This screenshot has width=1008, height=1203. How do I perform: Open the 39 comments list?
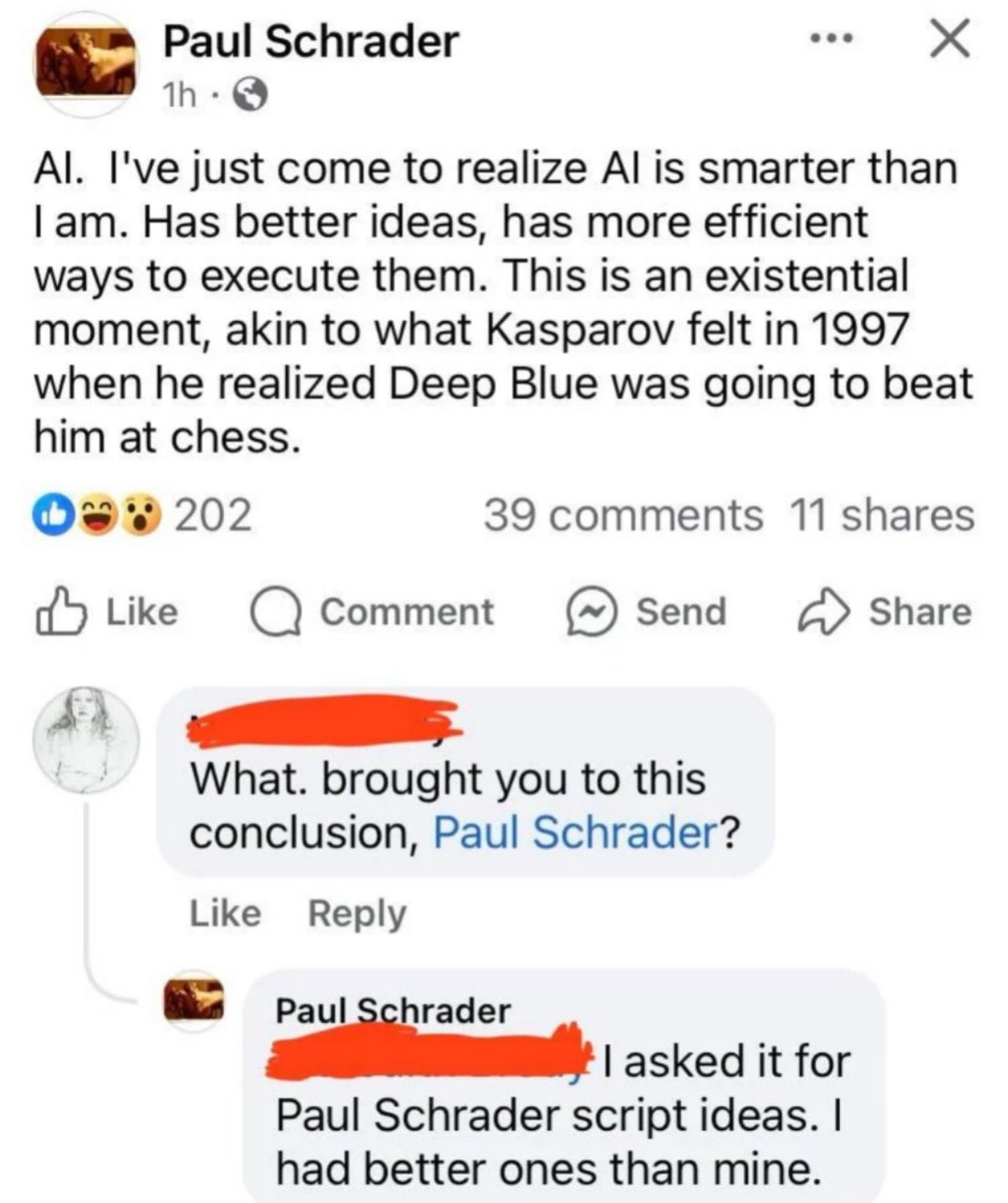[x=623, y=515]
